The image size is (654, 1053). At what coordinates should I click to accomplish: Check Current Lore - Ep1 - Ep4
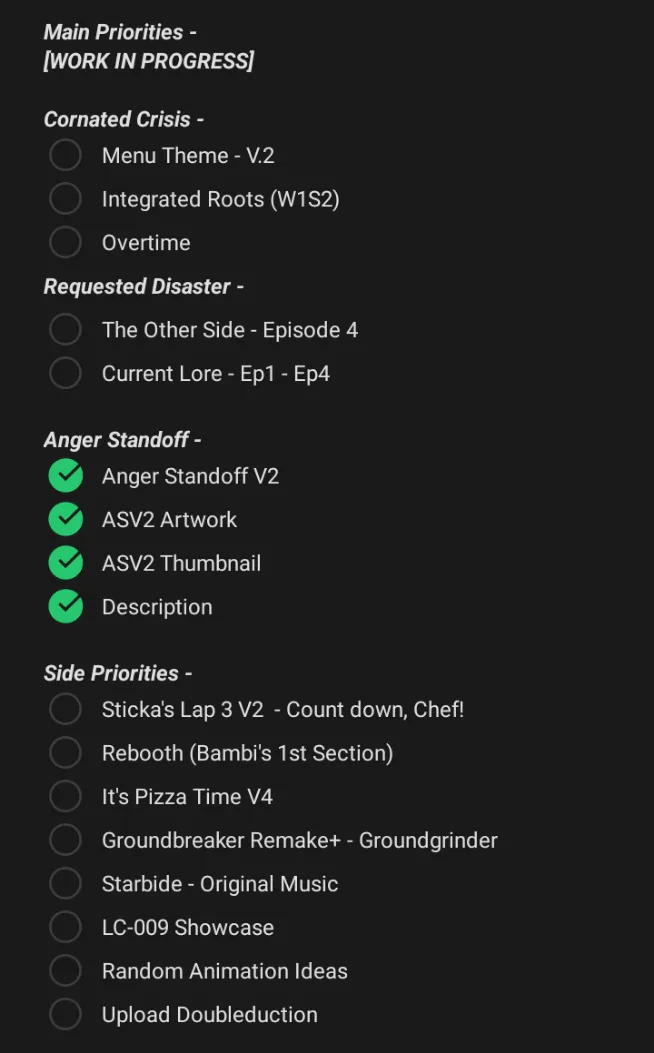coord(65,373)
